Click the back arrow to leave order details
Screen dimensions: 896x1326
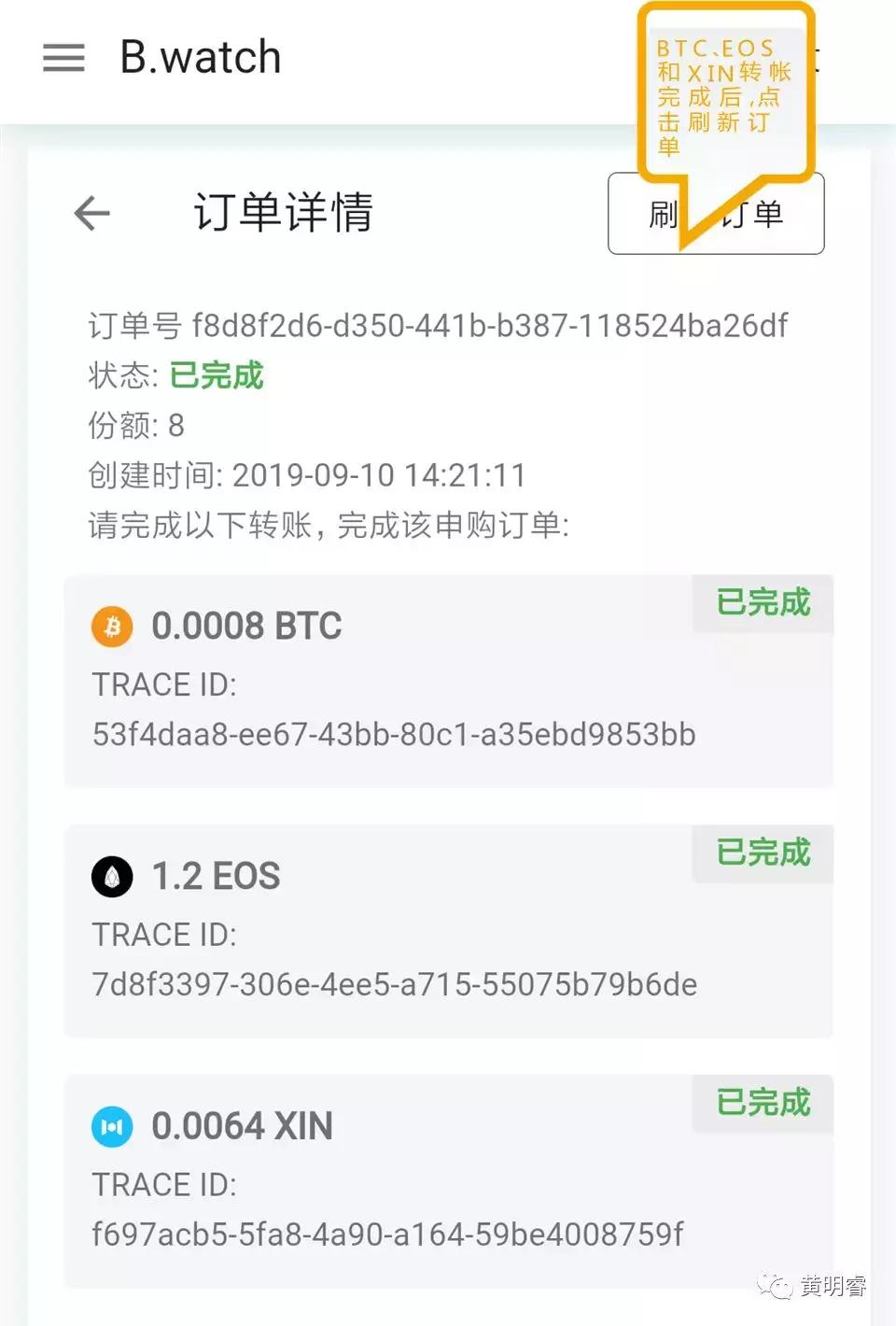tap(91, 214)
